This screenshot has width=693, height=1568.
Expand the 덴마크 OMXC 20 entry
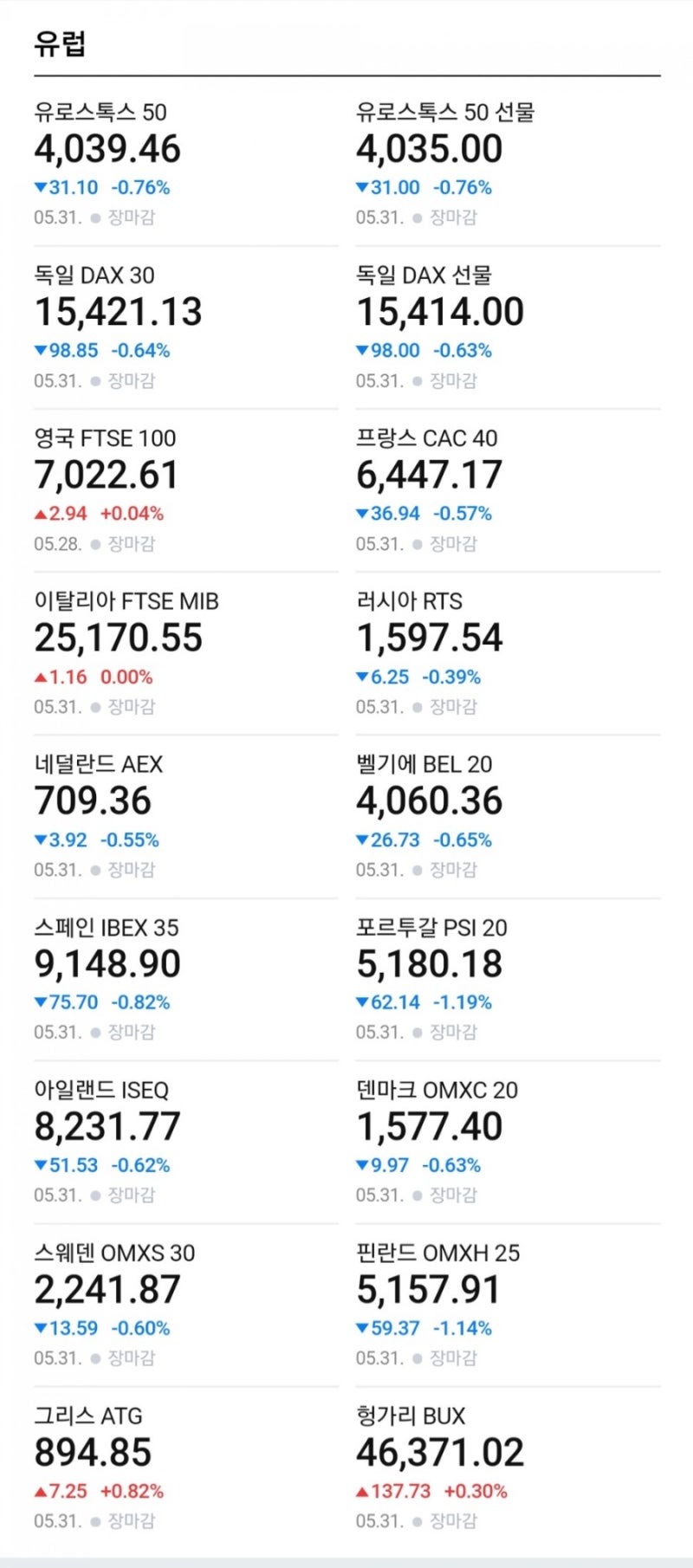(x=437, y=1089)
